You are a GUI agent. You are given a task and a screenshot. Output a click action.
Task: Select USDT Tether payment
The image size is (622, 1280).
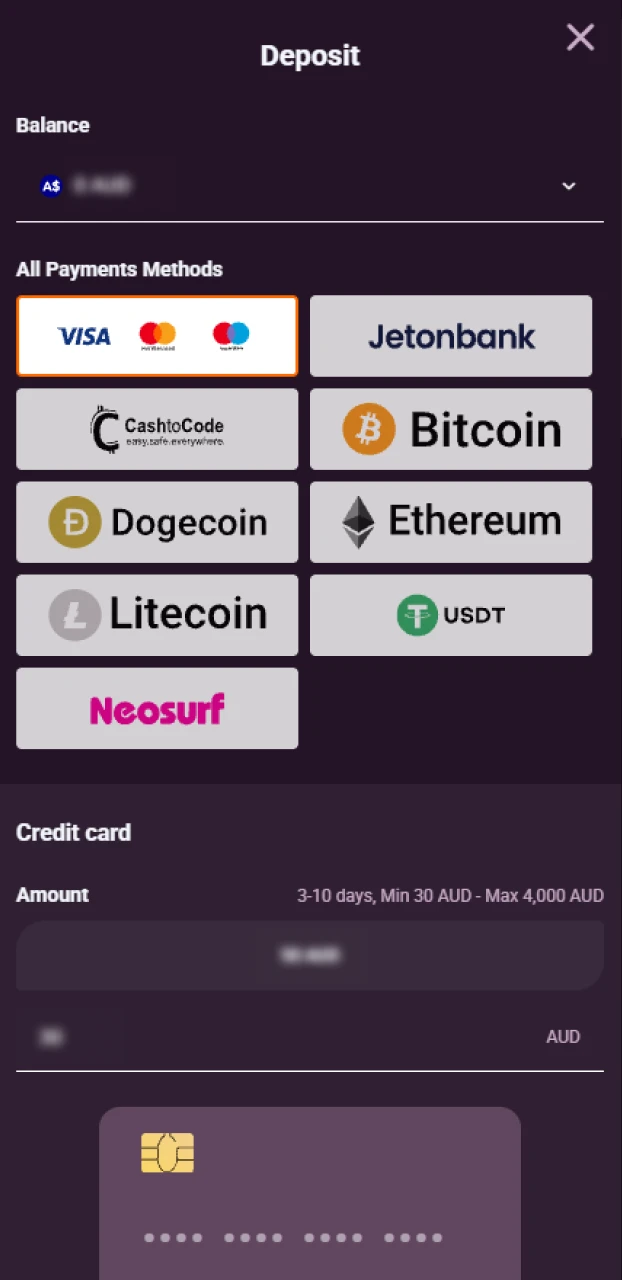[451, 615]
